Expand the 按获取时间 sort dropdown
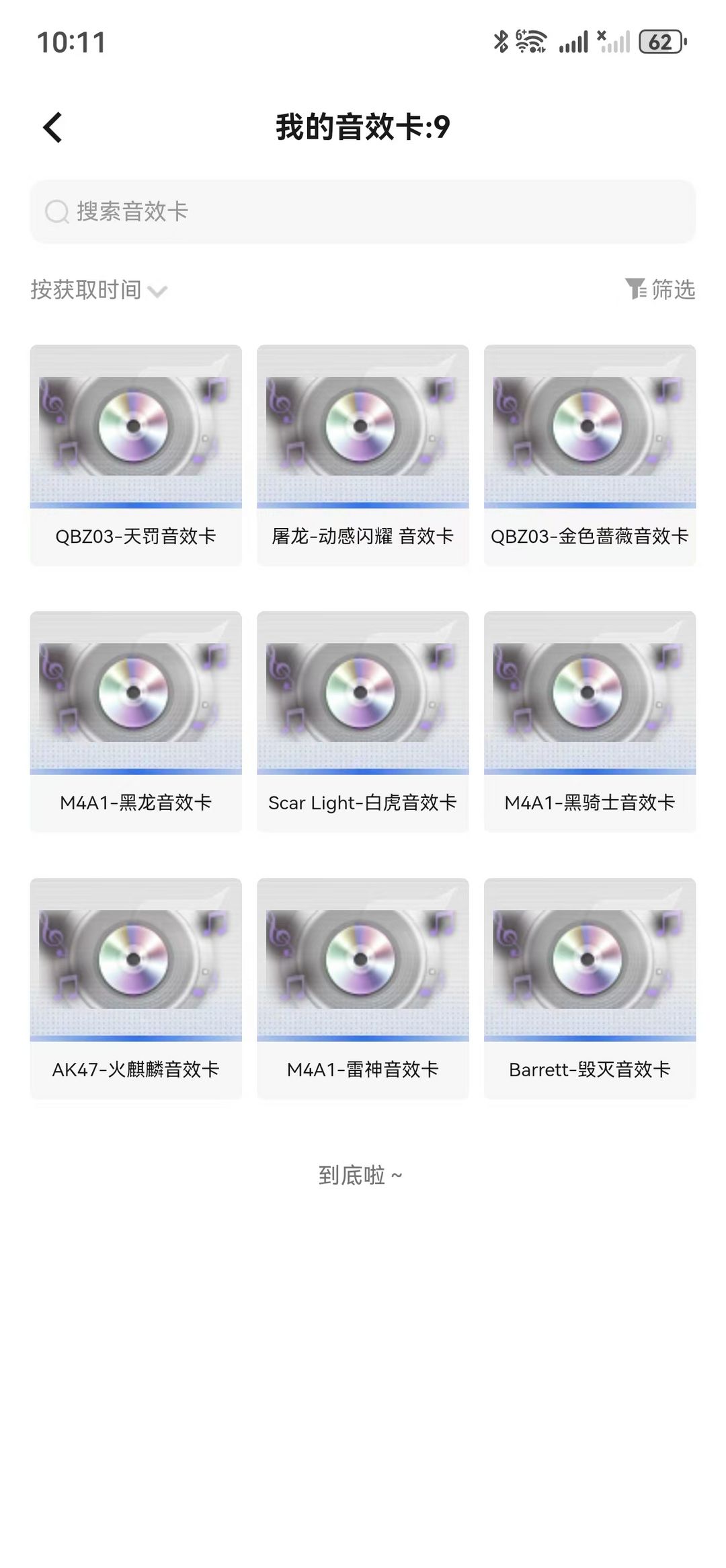Screen dimensions: 726x1568 coord(85,290)
